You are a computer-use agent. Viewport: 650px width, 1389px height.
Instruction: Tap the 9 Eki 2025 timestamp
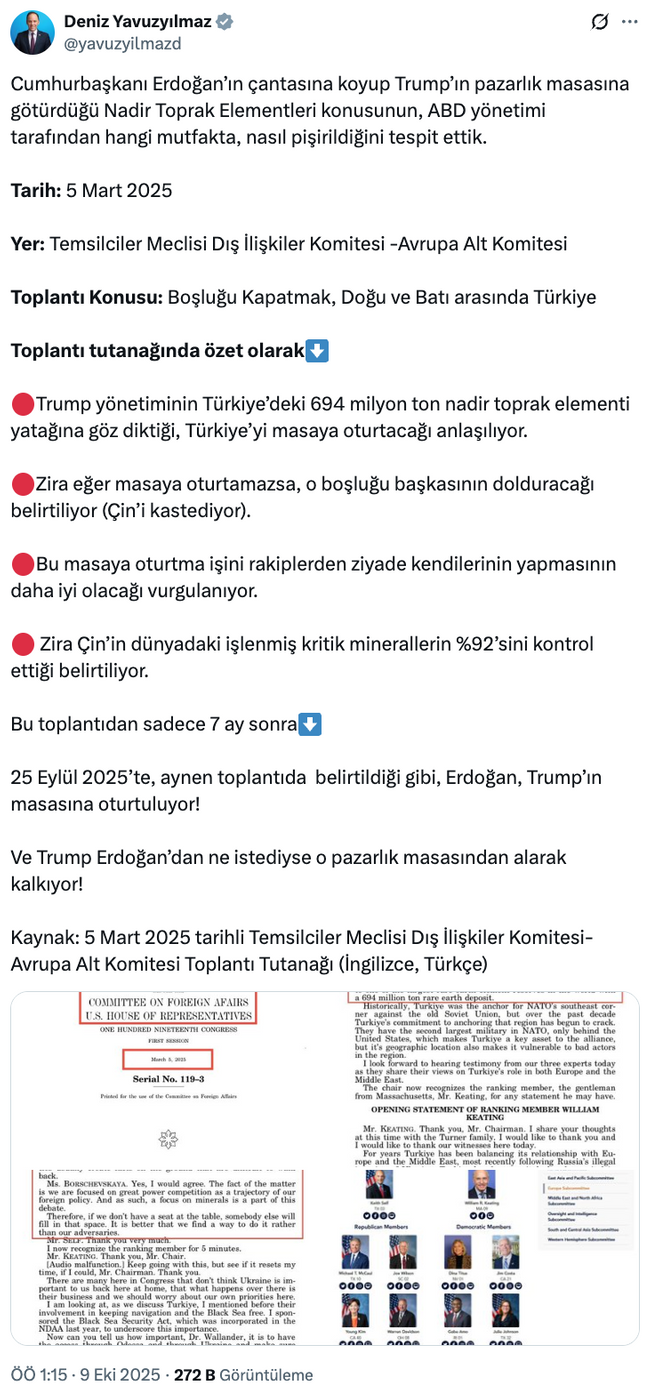click(85, 1375)
